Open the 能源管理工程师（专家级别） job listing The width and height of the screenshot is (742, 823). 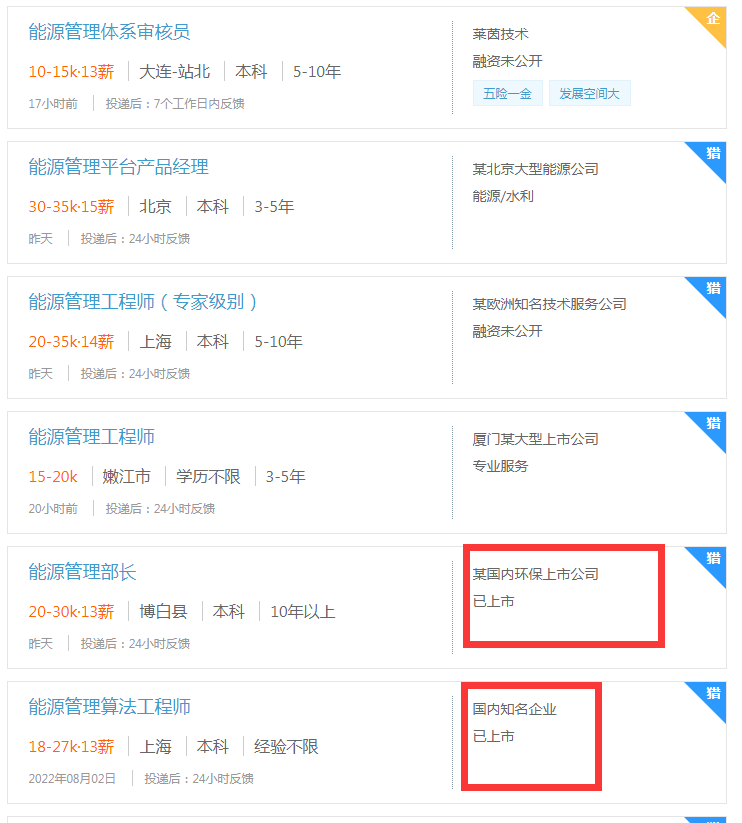(144, 302)
